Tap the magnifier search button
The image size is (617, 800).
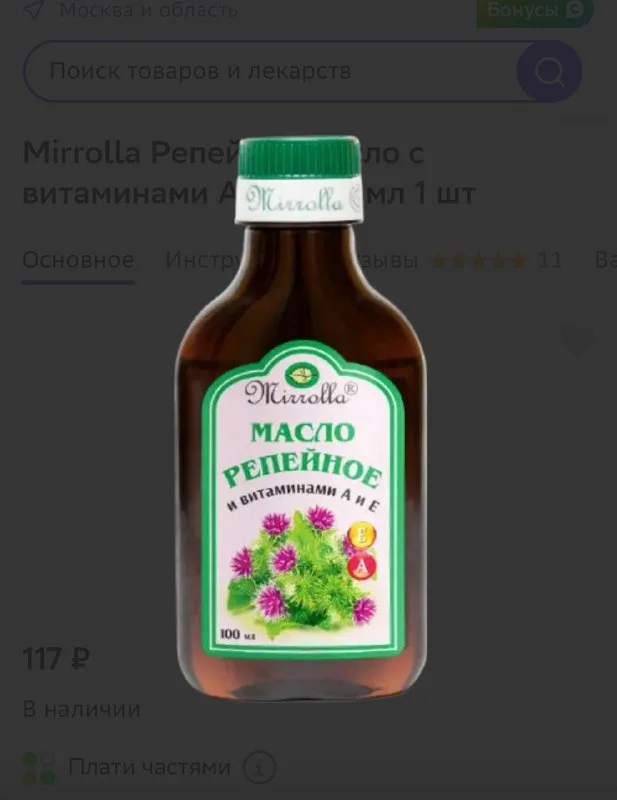549,71
